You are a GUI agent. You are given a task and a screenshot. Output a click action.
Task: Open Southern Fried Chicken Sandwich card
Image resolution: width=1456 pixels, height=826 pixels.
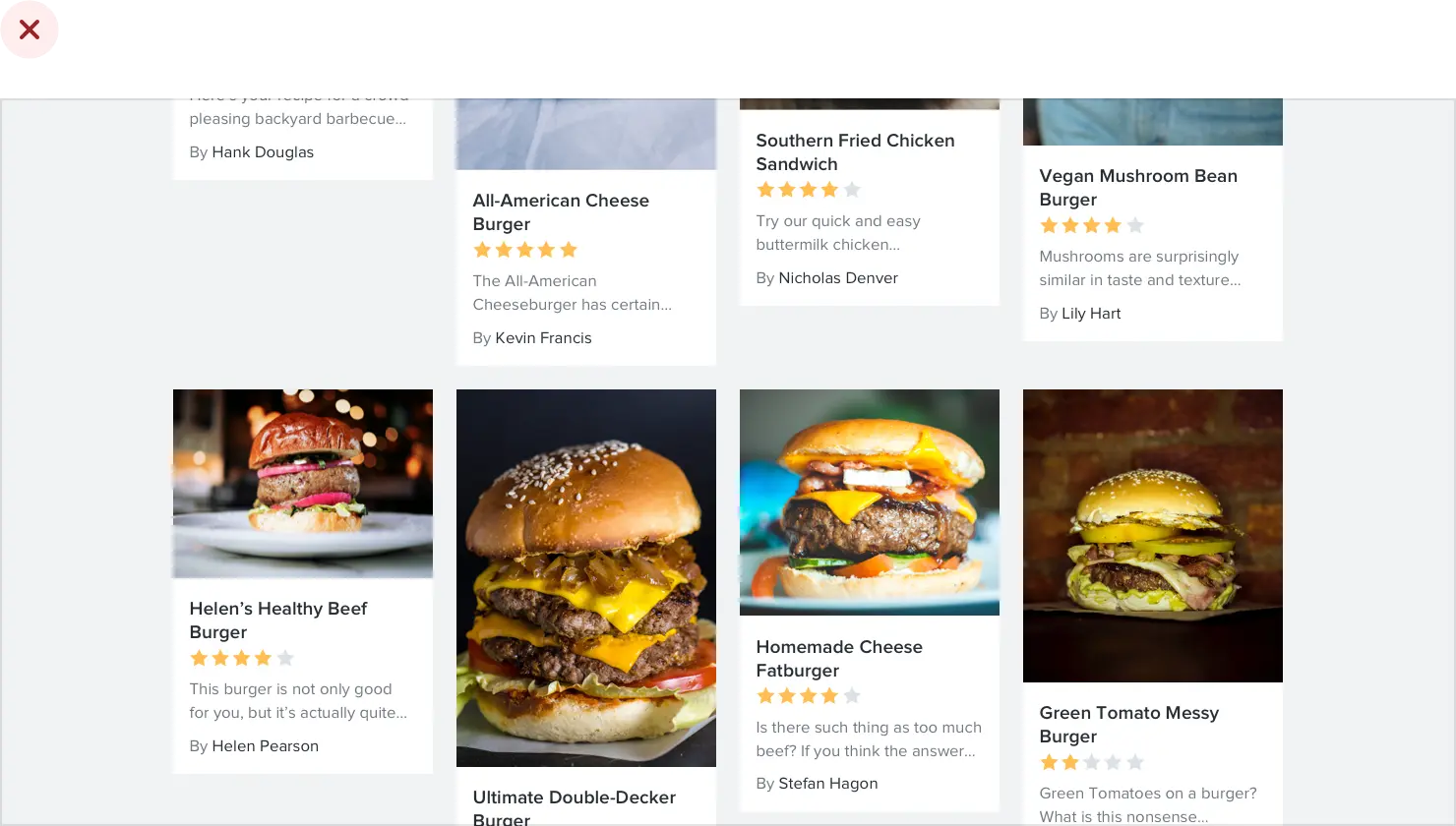[854, 151]
